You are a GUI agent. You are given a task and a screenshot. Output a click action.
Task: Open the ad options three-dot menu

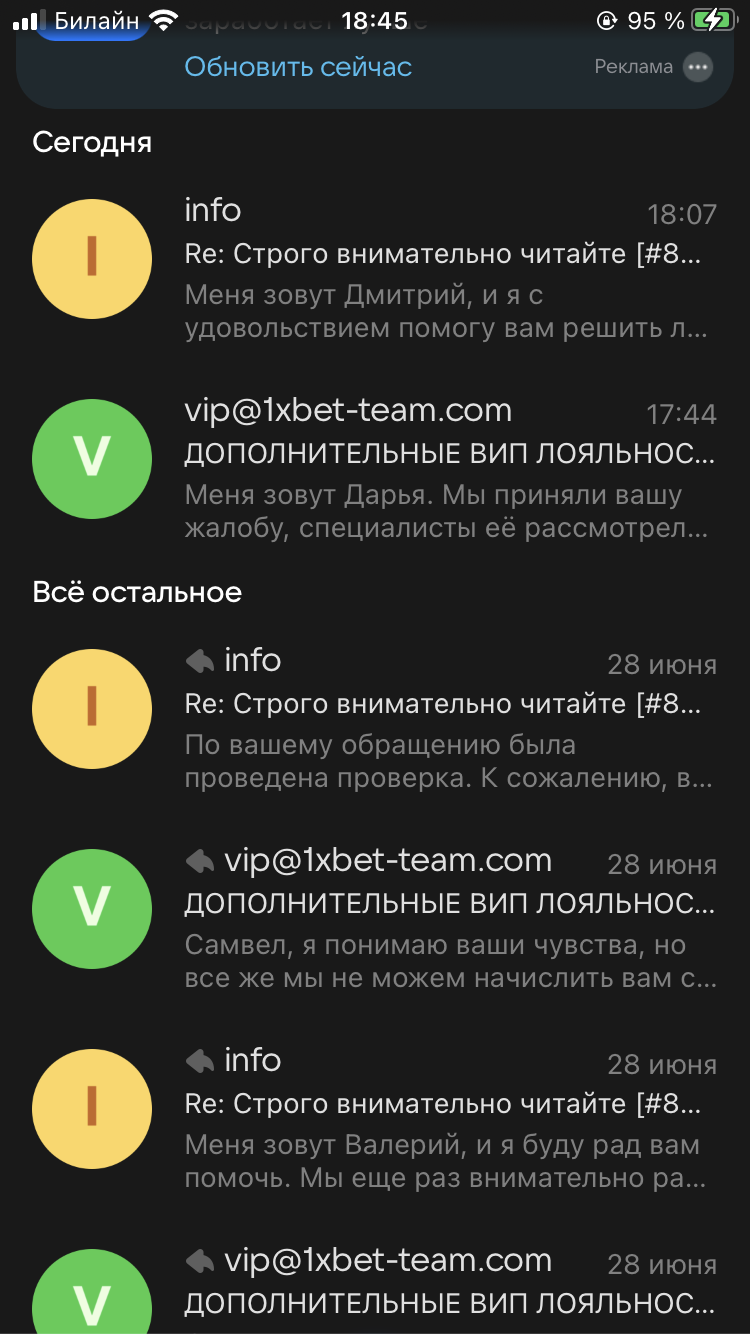[698, 67]
